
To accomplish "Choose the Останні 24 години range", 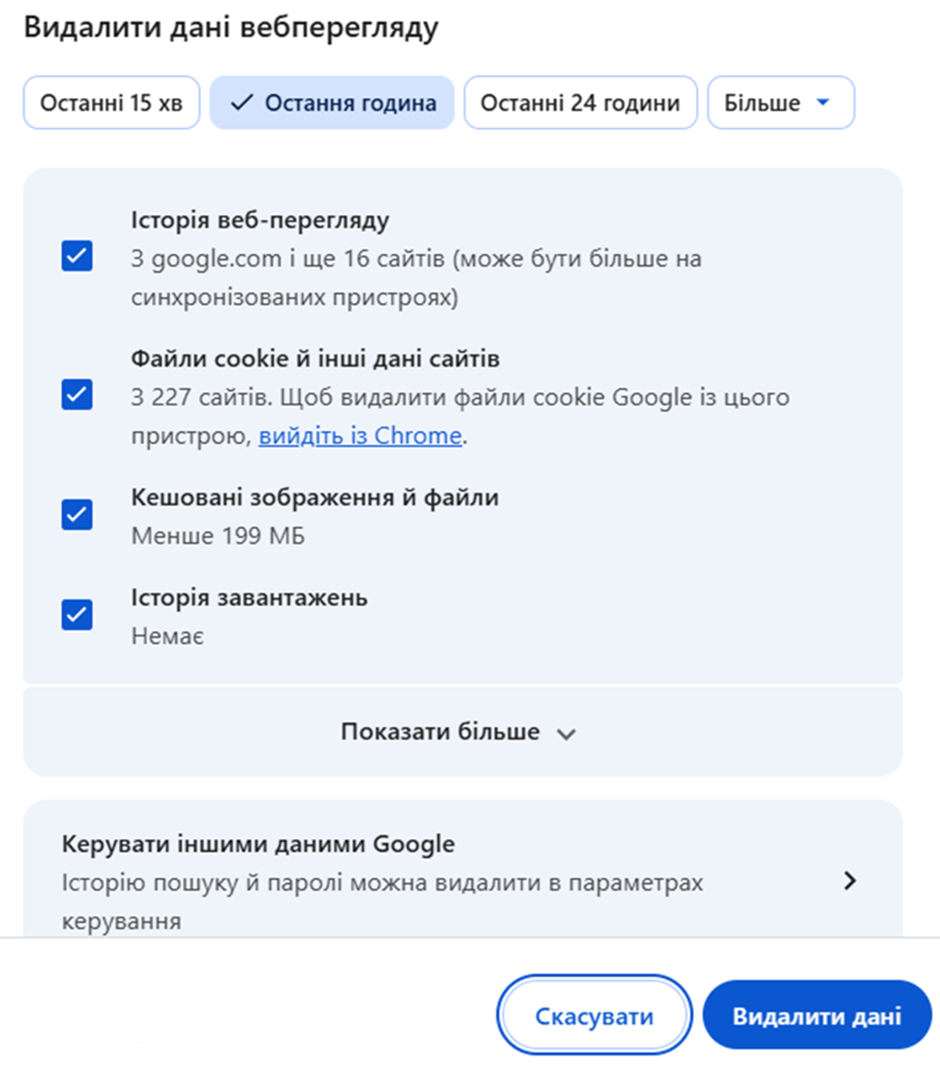I will click(580, 103).
